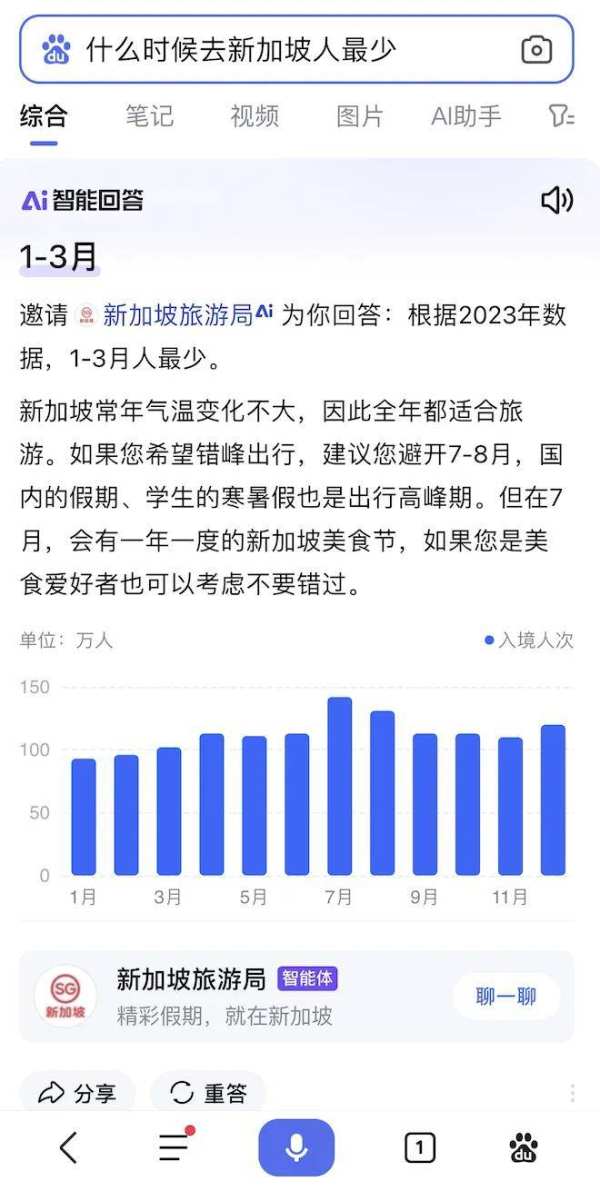Open the tab switcher showing 1
600x1201 pixels.
(x=420, y=1148)
